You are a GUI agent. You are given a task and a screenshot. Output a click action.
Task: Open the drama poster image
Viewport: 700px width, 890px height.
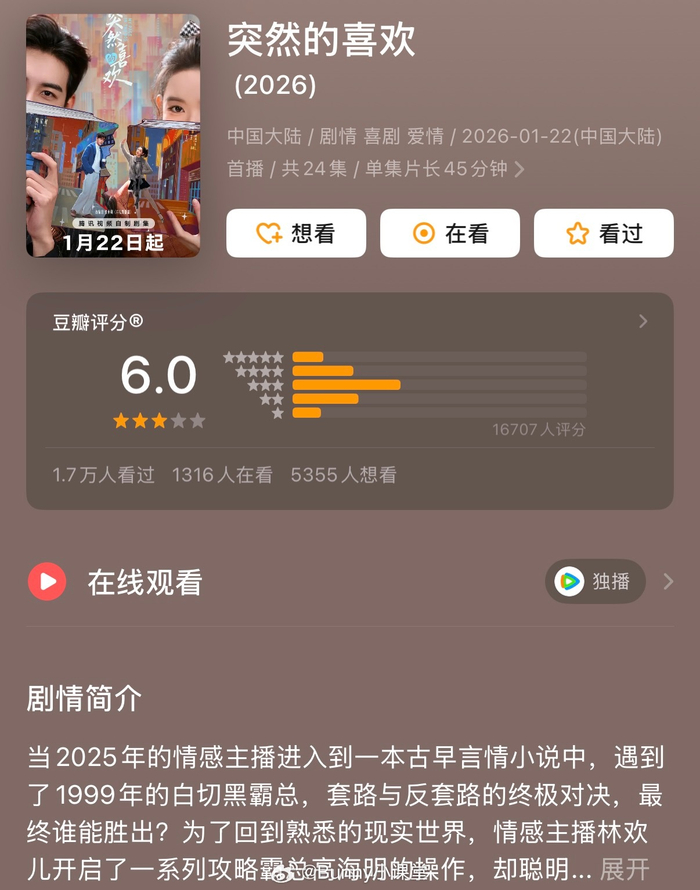[x=113, y=136]
